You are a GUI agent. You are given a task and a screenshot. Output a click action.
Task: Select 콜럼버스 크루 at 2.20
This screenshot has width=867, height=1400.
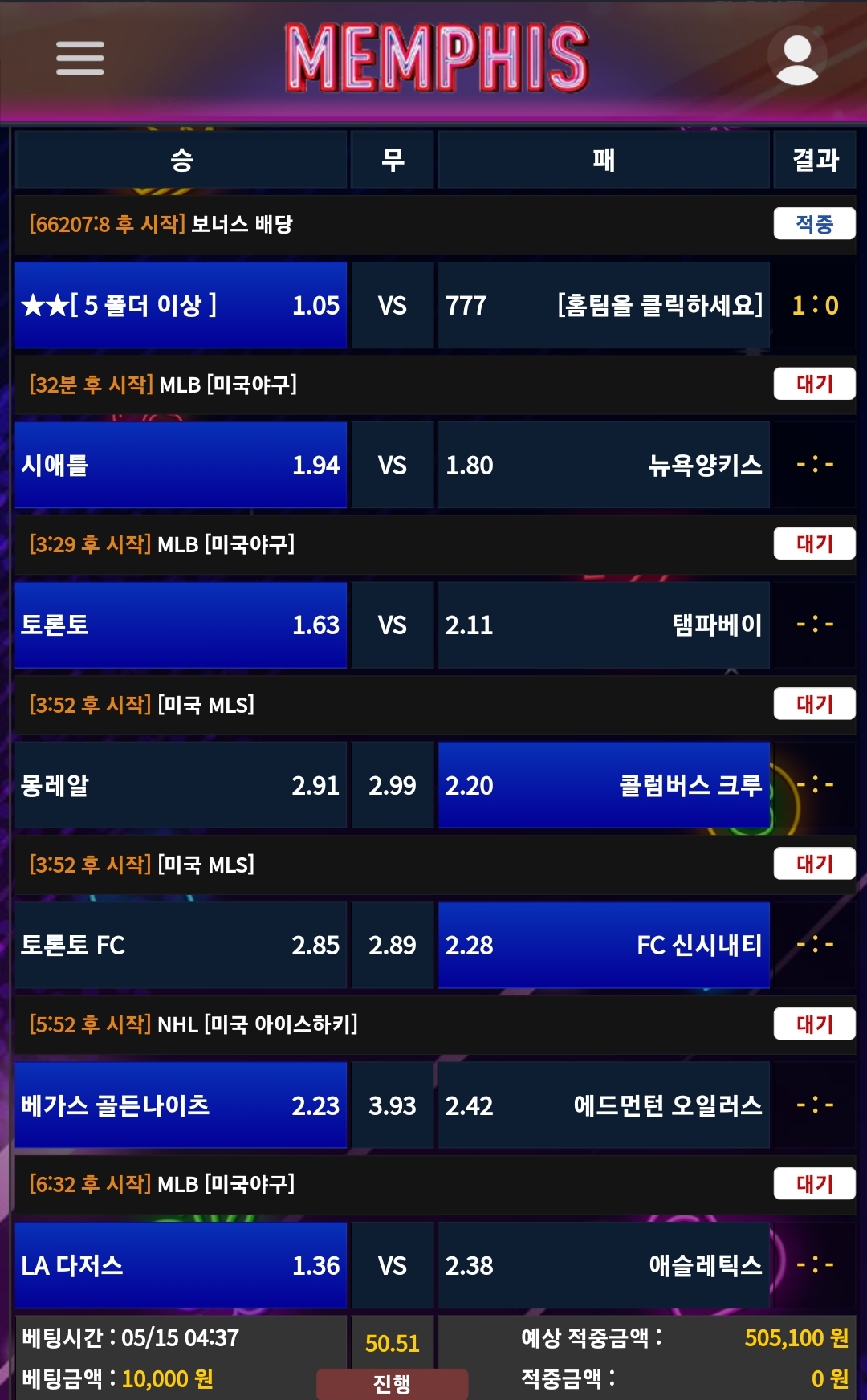603,785
